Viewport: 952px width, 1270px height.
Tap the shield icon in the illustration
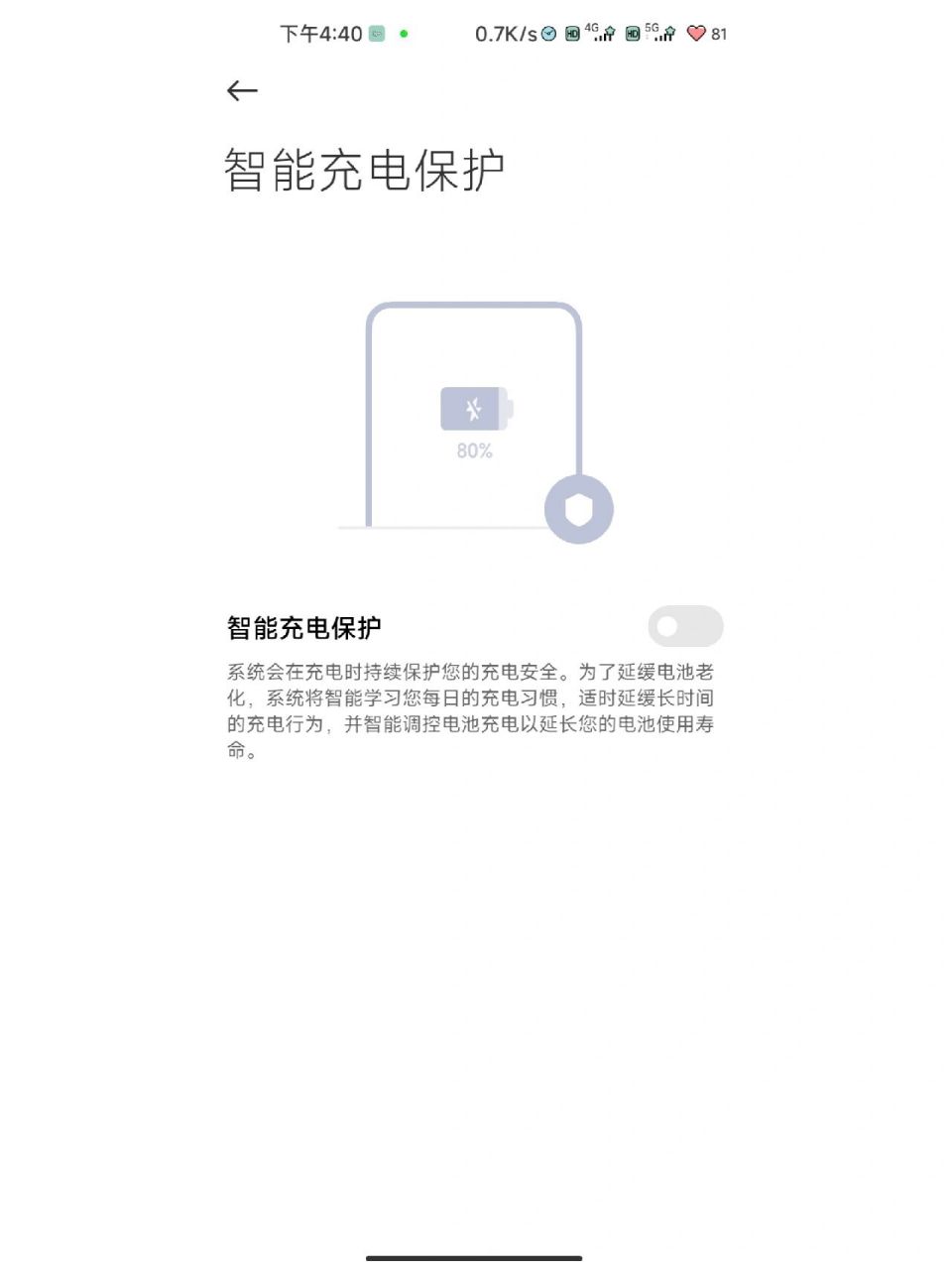[x=580, y=508]
